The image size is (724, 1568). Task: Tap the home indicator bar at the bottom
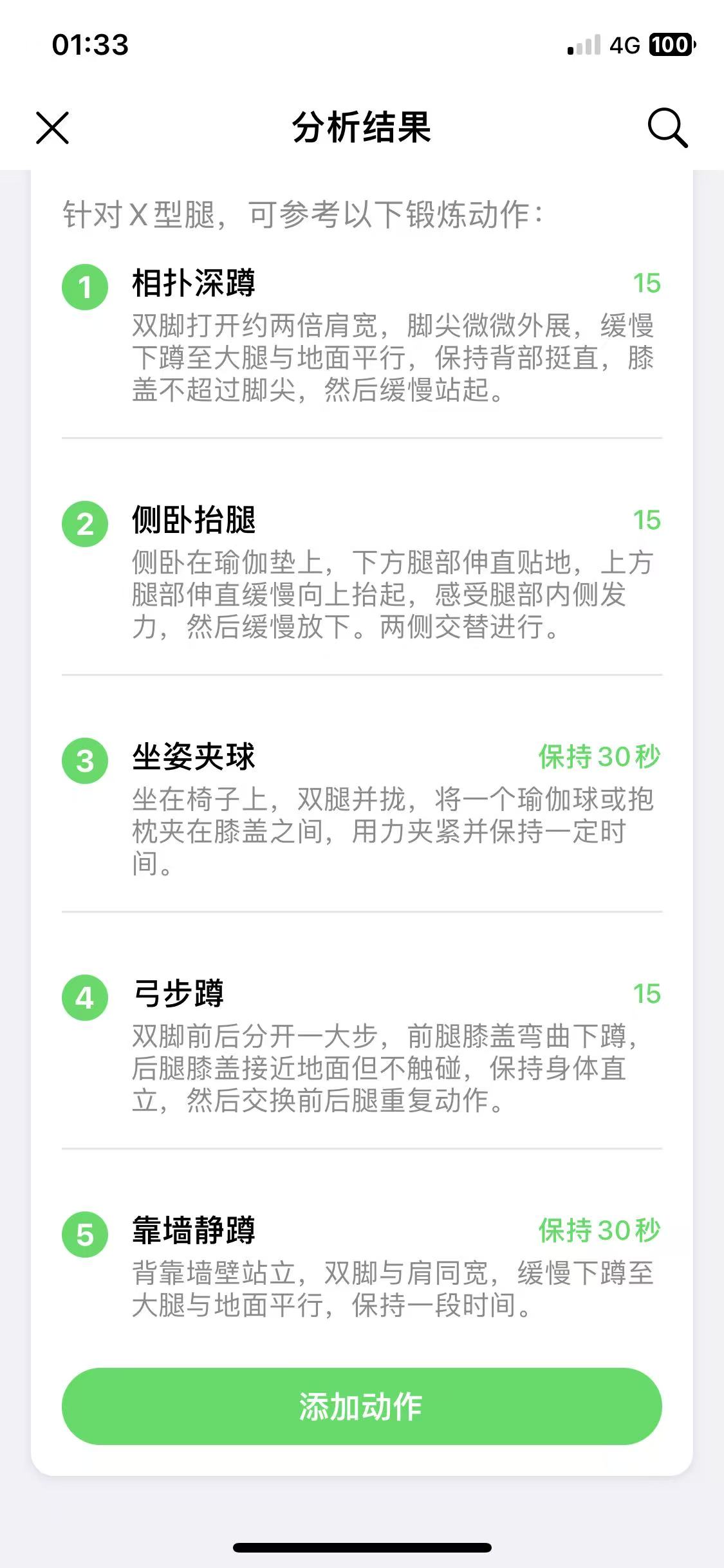point(362,1547)
